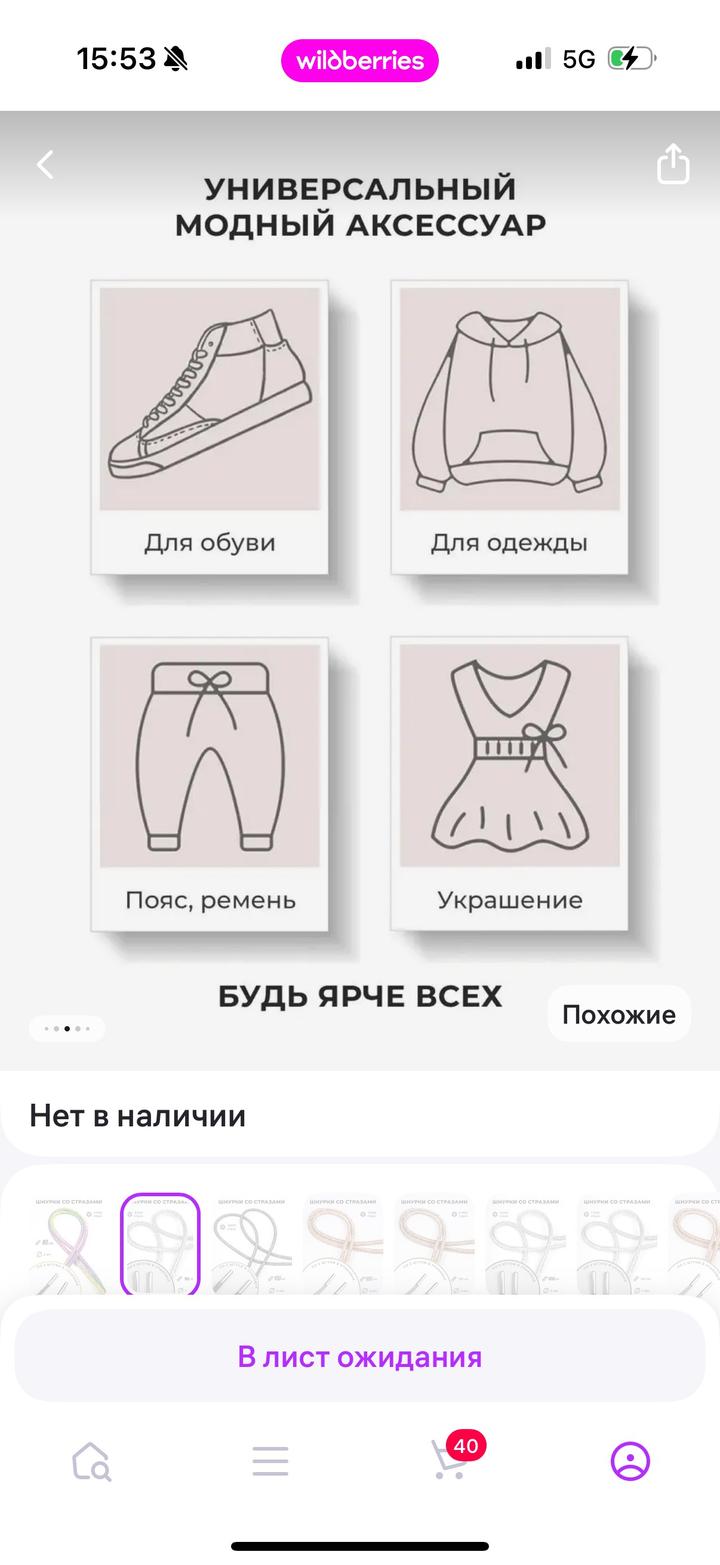Select the rainbow-colored laces variant
The height and width of the screenshot is (1565, 720).
tap(66, 1245)
